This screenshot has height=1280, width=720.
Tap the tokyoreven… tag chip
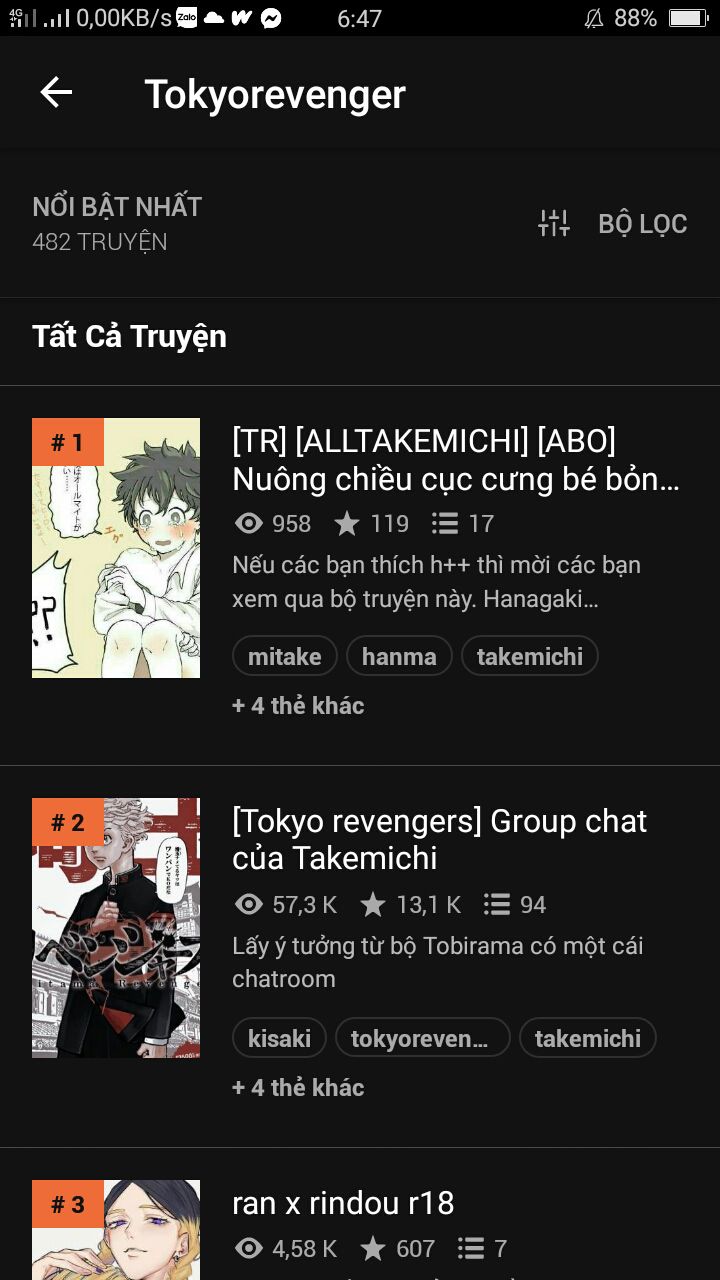(422, 1039)
